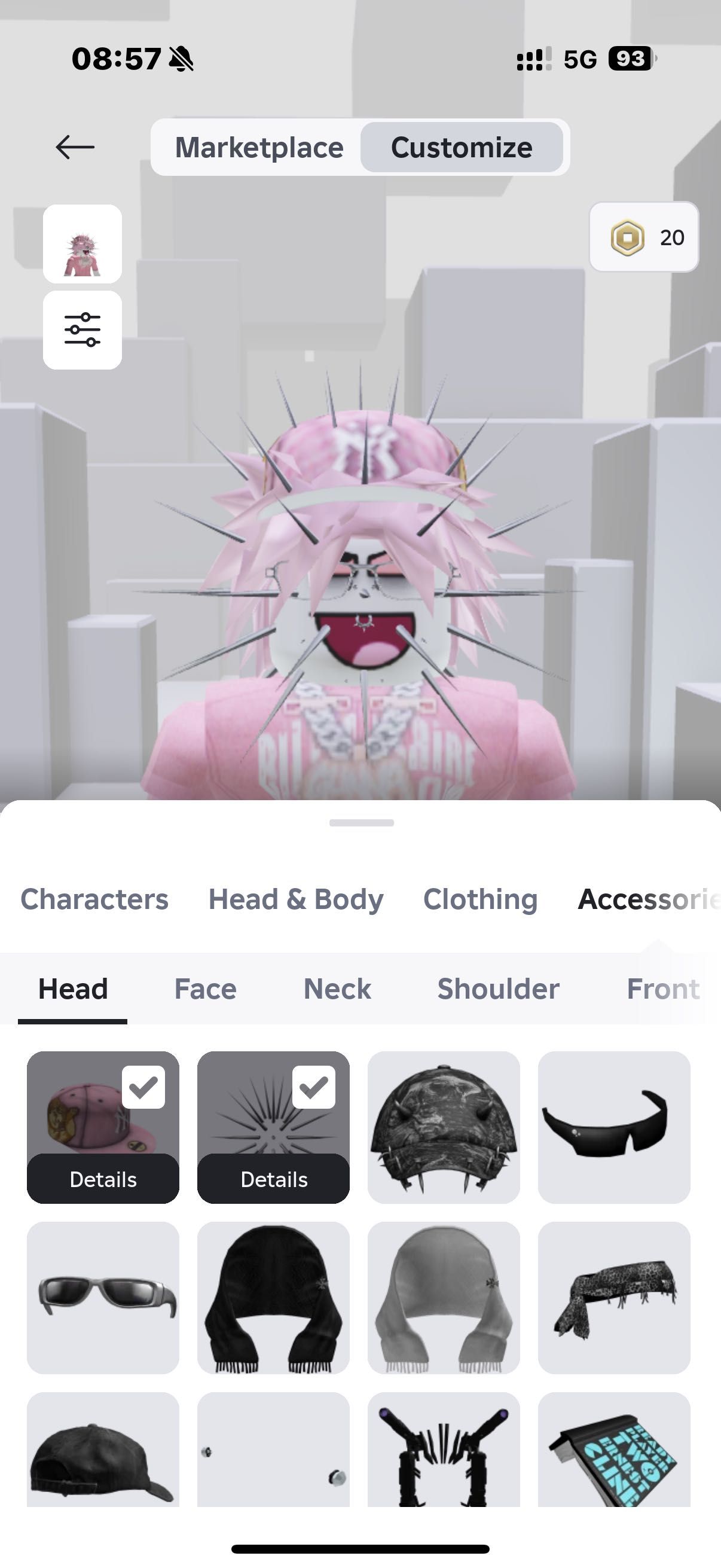Open the Characters category
721x1568 pixels.
(x=94, y=899)
